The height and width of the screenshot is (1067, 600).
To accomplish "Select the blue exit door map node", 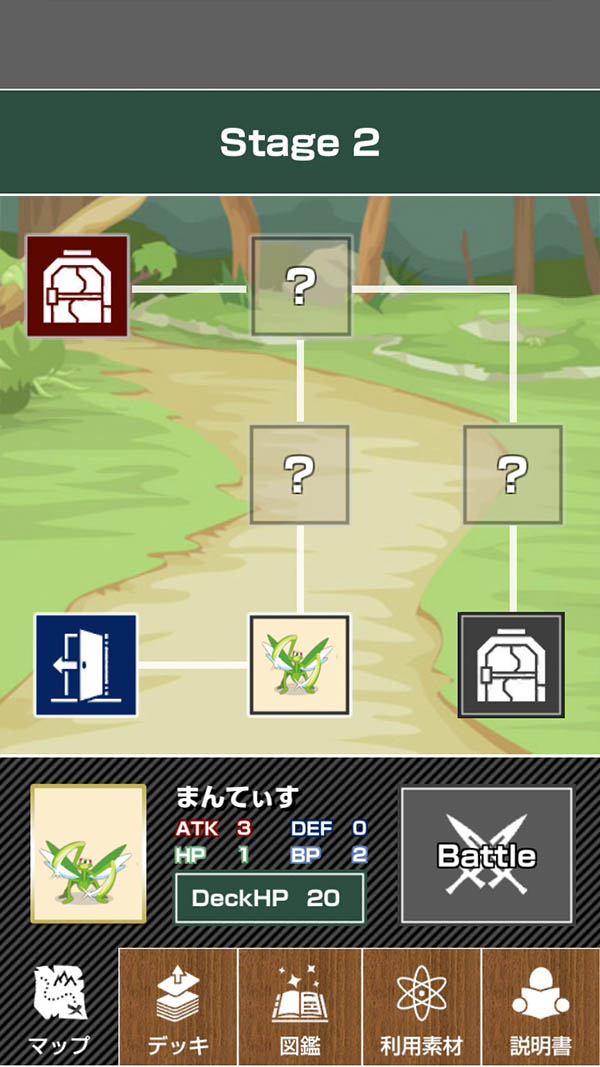I will (x=86, y=665).
